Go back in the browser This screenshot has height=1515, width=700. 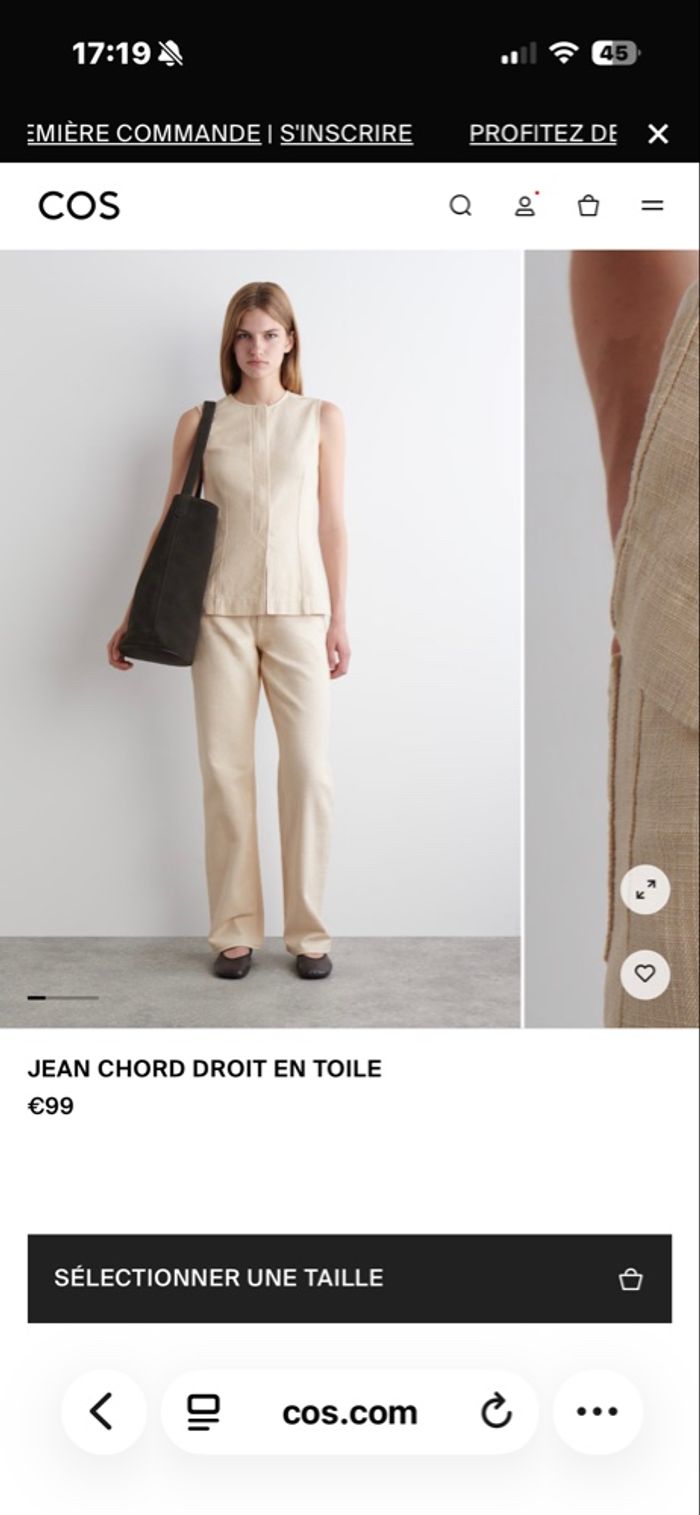coord(102,1411)
